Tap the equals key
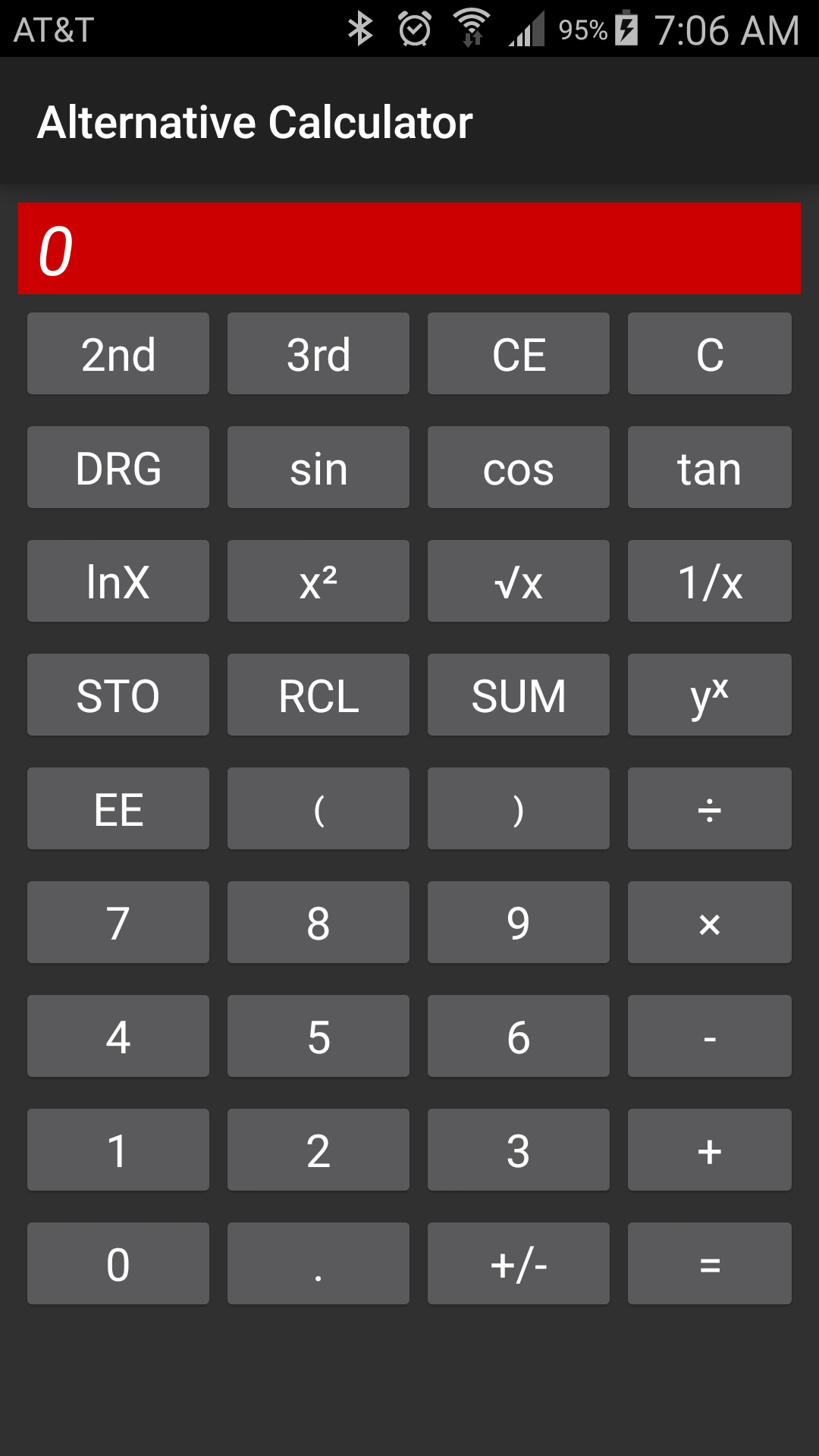 pyautogui.click(x=710, y=1263)
